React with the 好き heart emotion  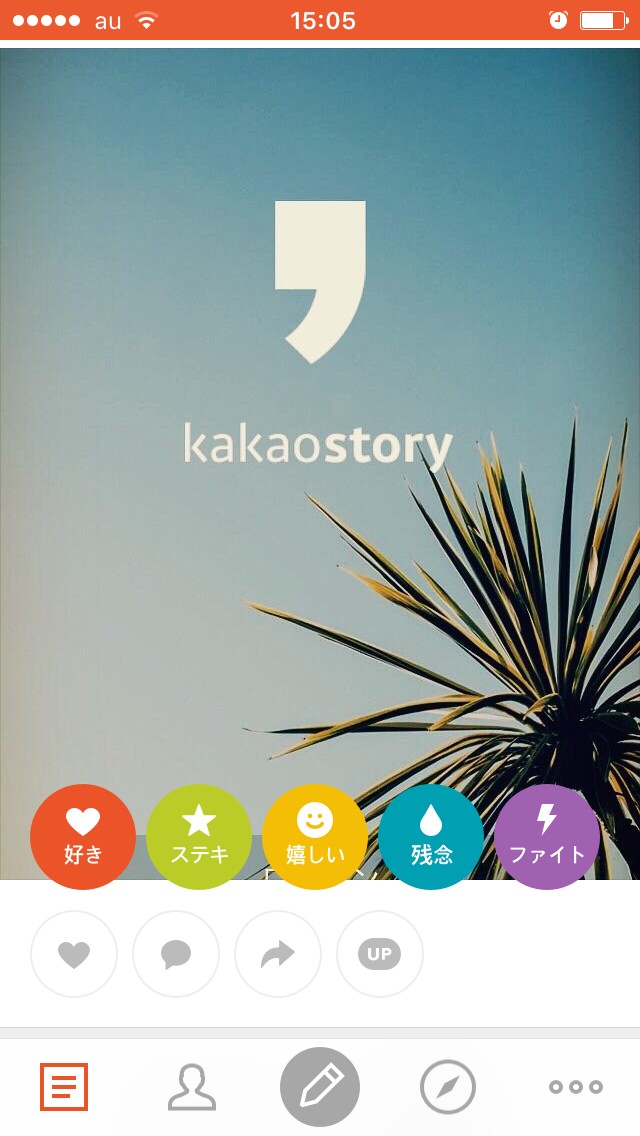83,837
